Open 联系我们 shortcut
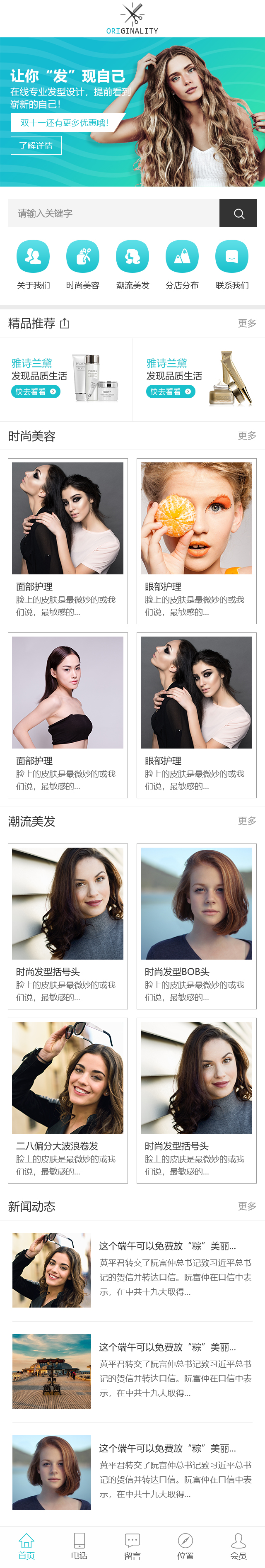 tap(231, 256)
